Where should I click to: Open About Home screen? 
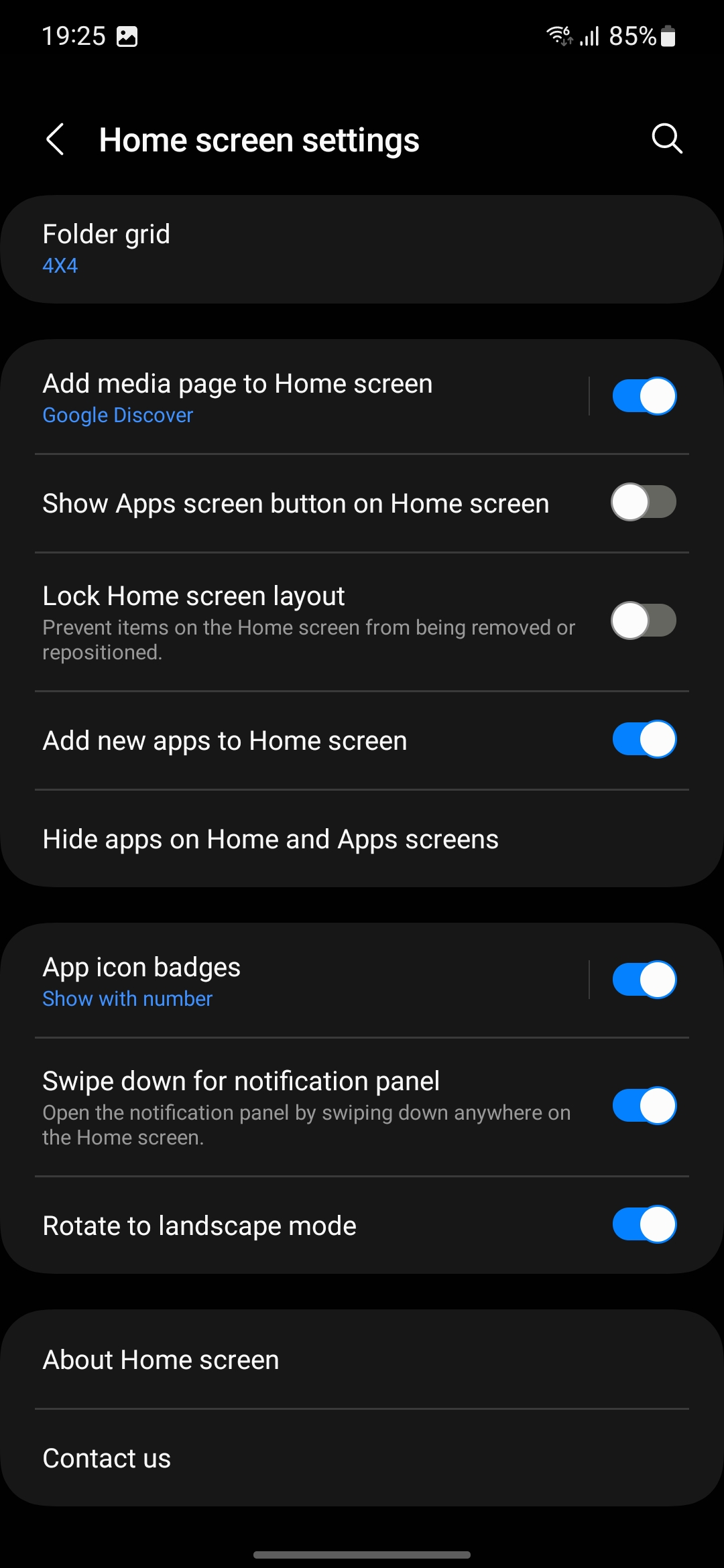pyautogui.click(x=362, y=1360)
